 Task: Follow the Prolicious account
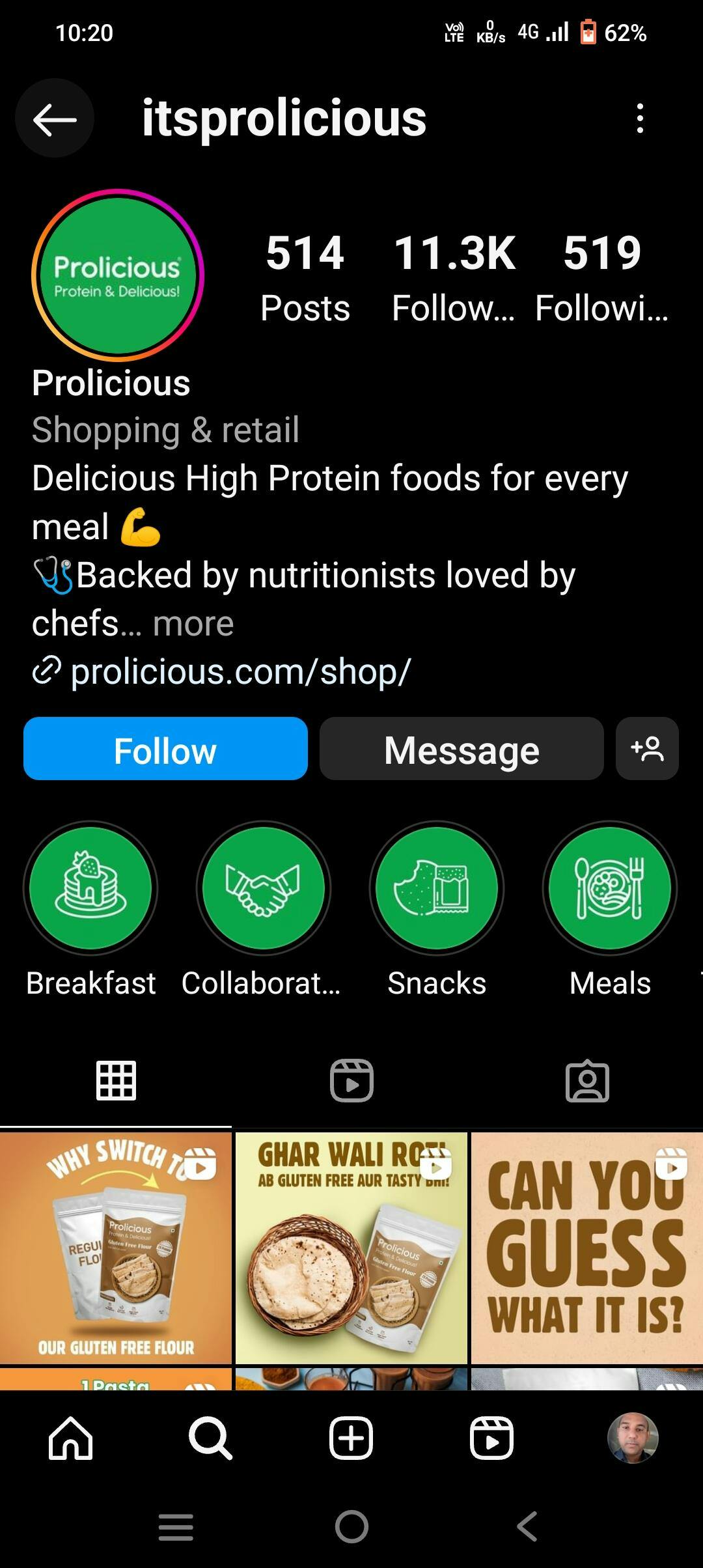[x=165, y=749]
